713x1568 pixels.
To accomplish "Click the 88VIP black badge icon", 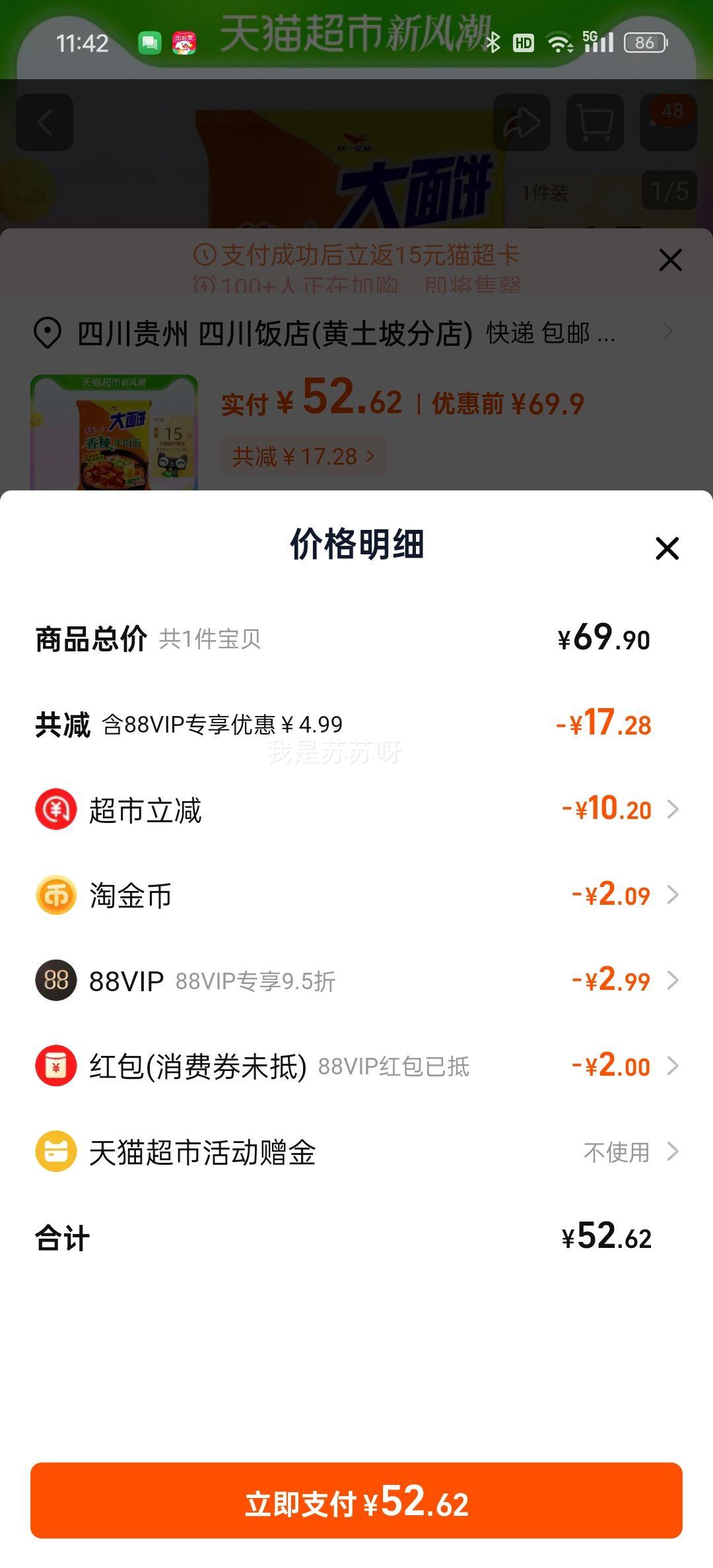I will (x=56, y=981).
